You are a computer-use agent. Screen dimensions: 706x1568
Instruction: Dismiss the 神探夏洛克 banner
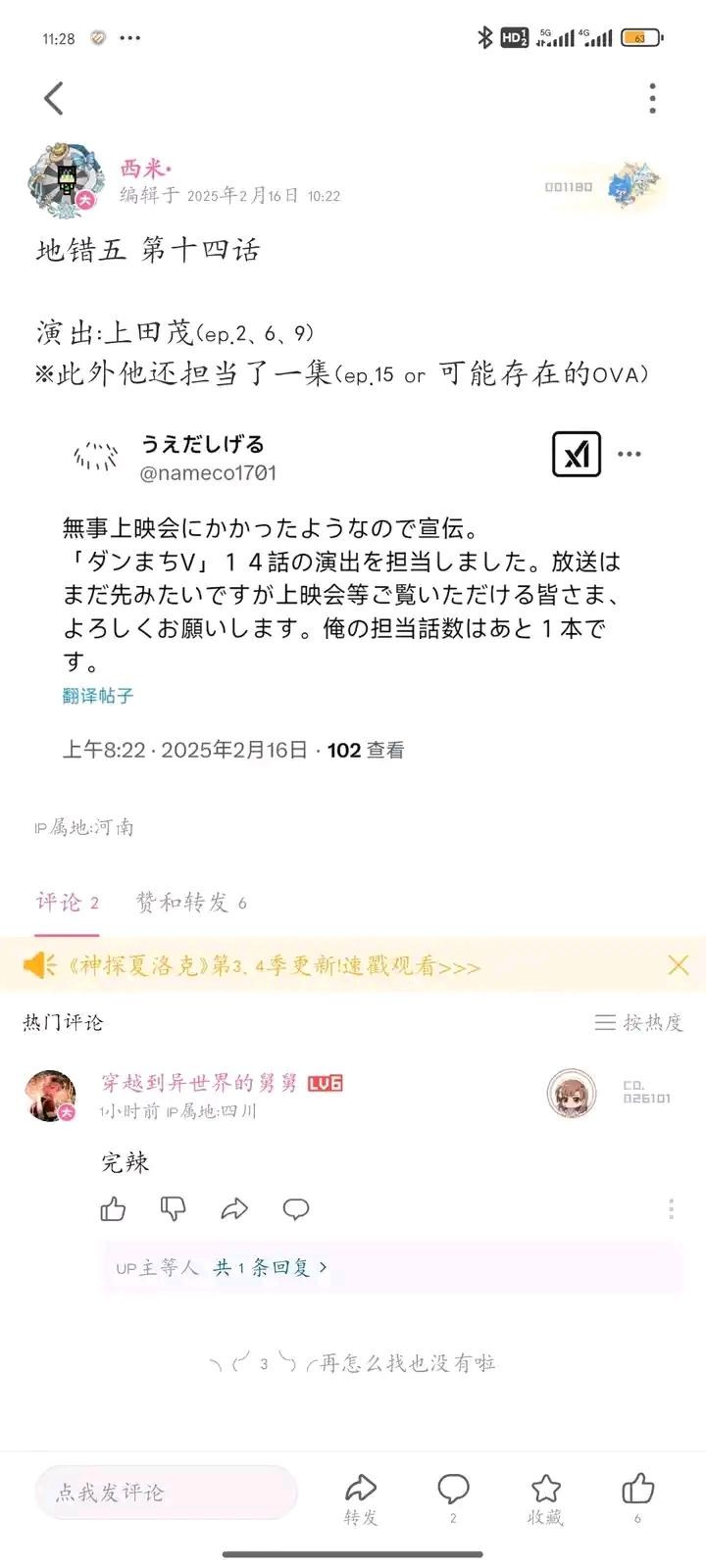point(678,964)
